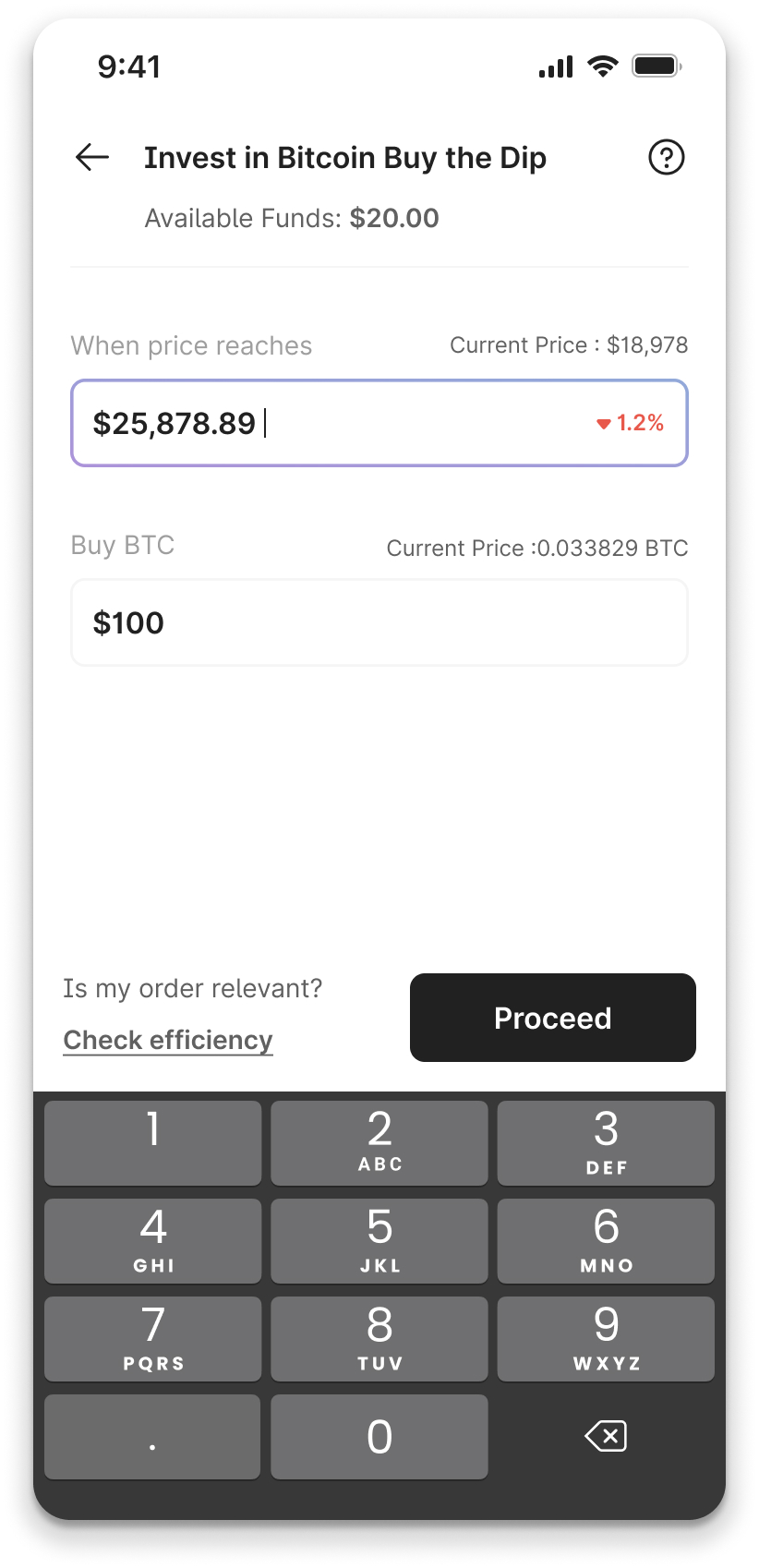Screen dimensions: 759x1568
Task: Select the Buy BTC amount field
Action: click(x=379, y=622)
